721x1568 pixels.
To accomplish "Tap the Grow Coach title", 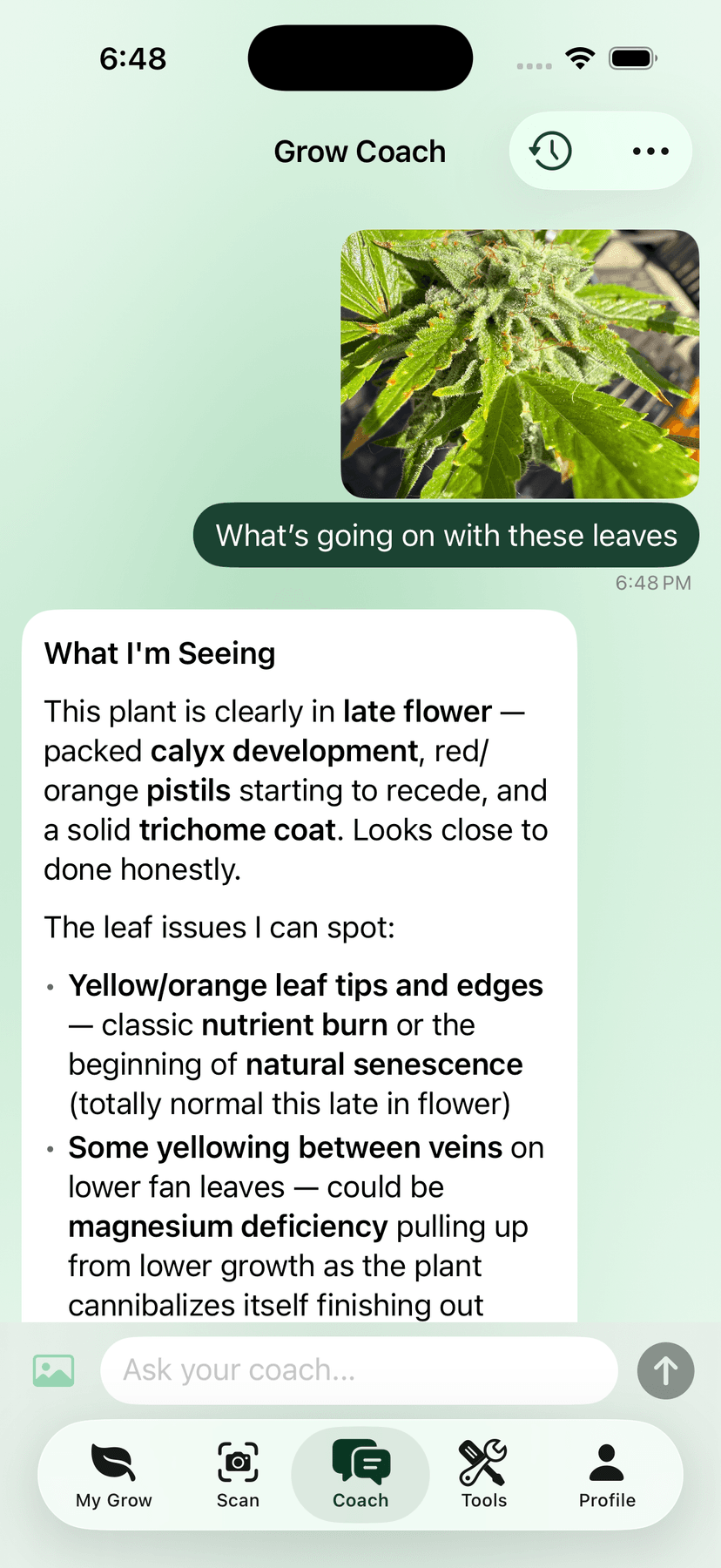I will click(360, 150).
